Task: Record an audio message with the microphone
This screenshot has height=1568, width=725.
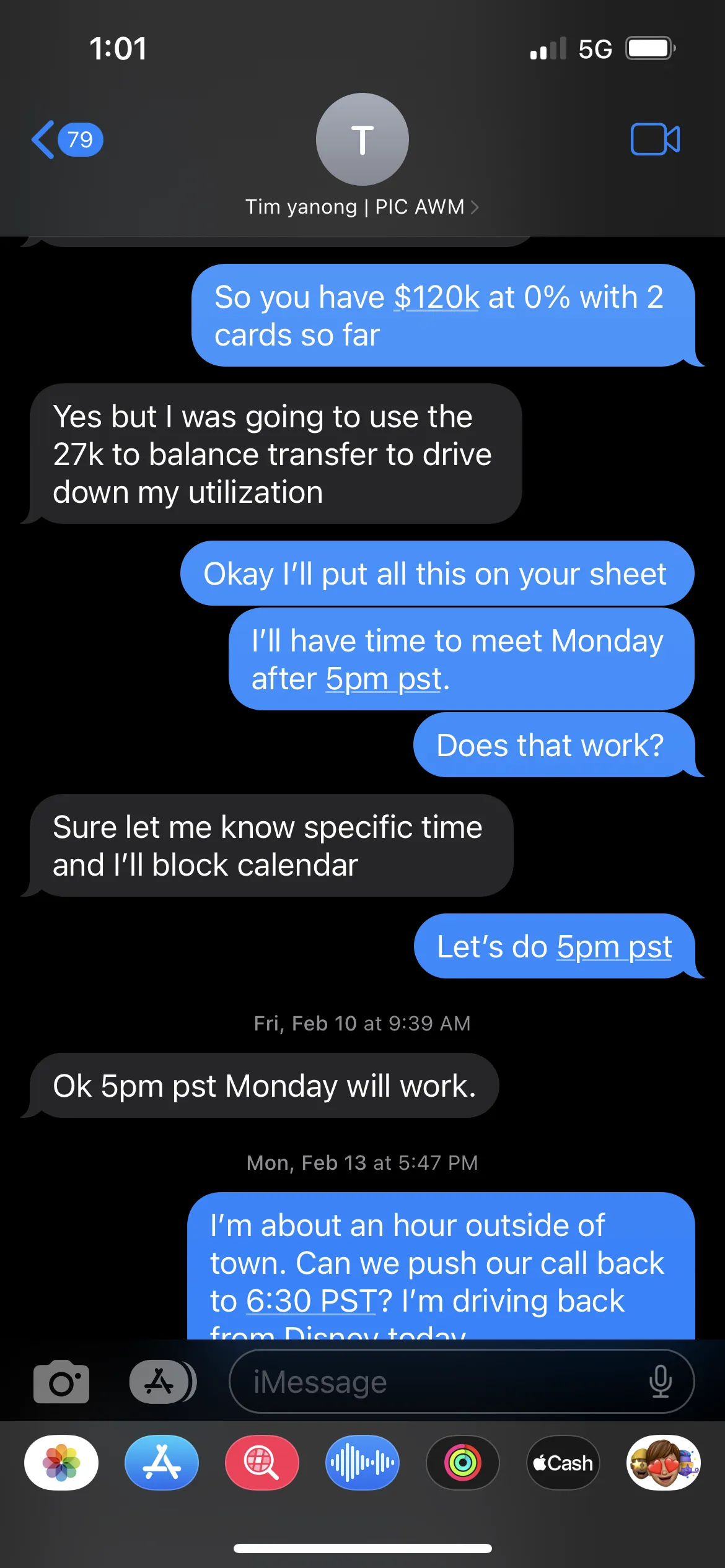Action: 661,1382
